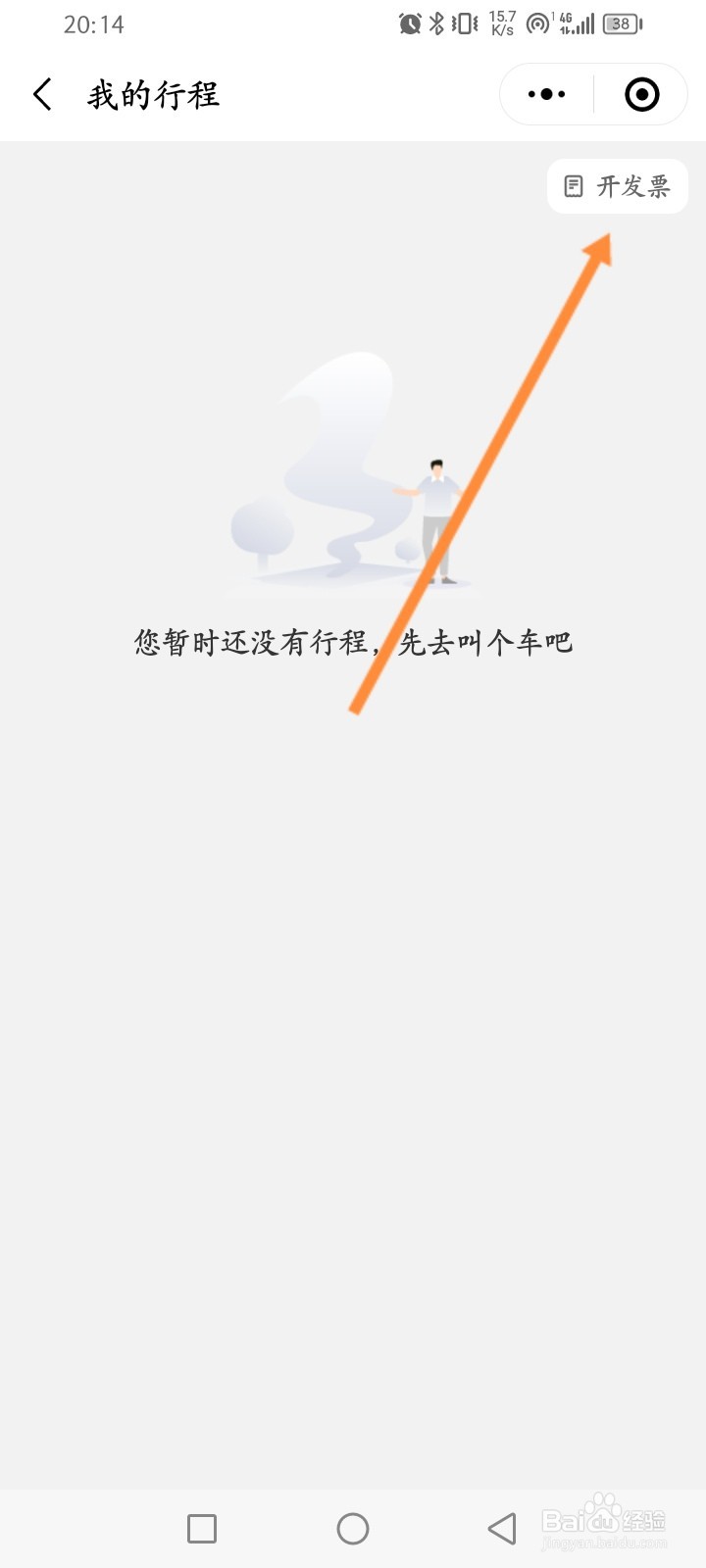Tap the circular home navigation key
The image size is (706, 1568).
click(x=353, y=1528)
